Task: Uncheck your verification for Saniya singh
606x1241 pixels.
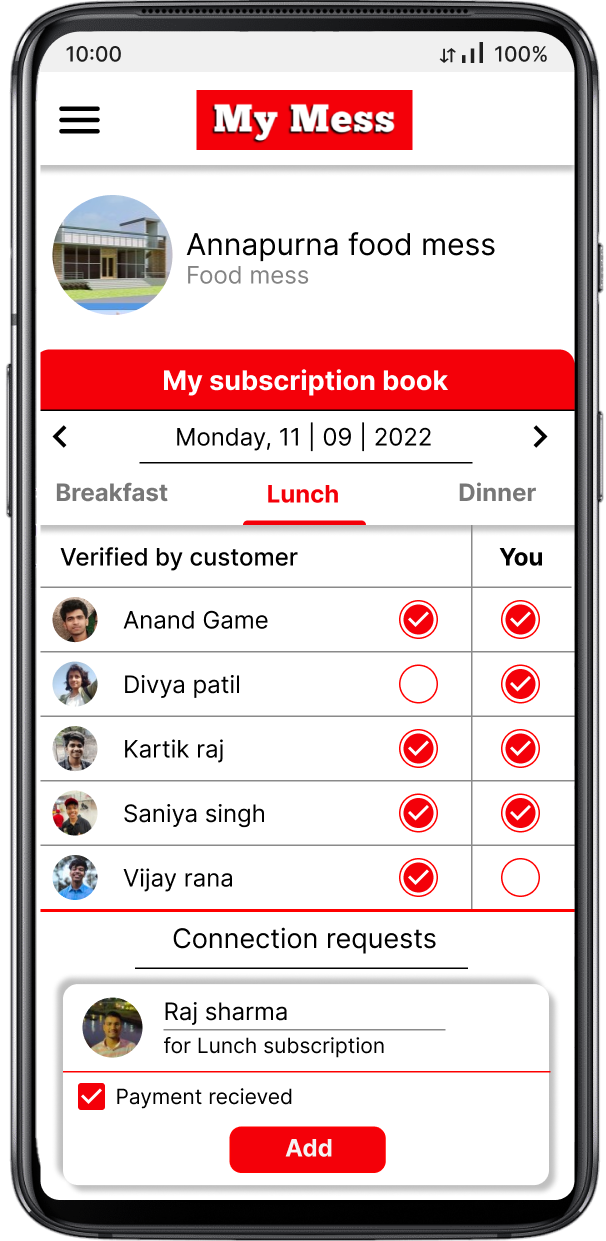Action: pos(520,814)
